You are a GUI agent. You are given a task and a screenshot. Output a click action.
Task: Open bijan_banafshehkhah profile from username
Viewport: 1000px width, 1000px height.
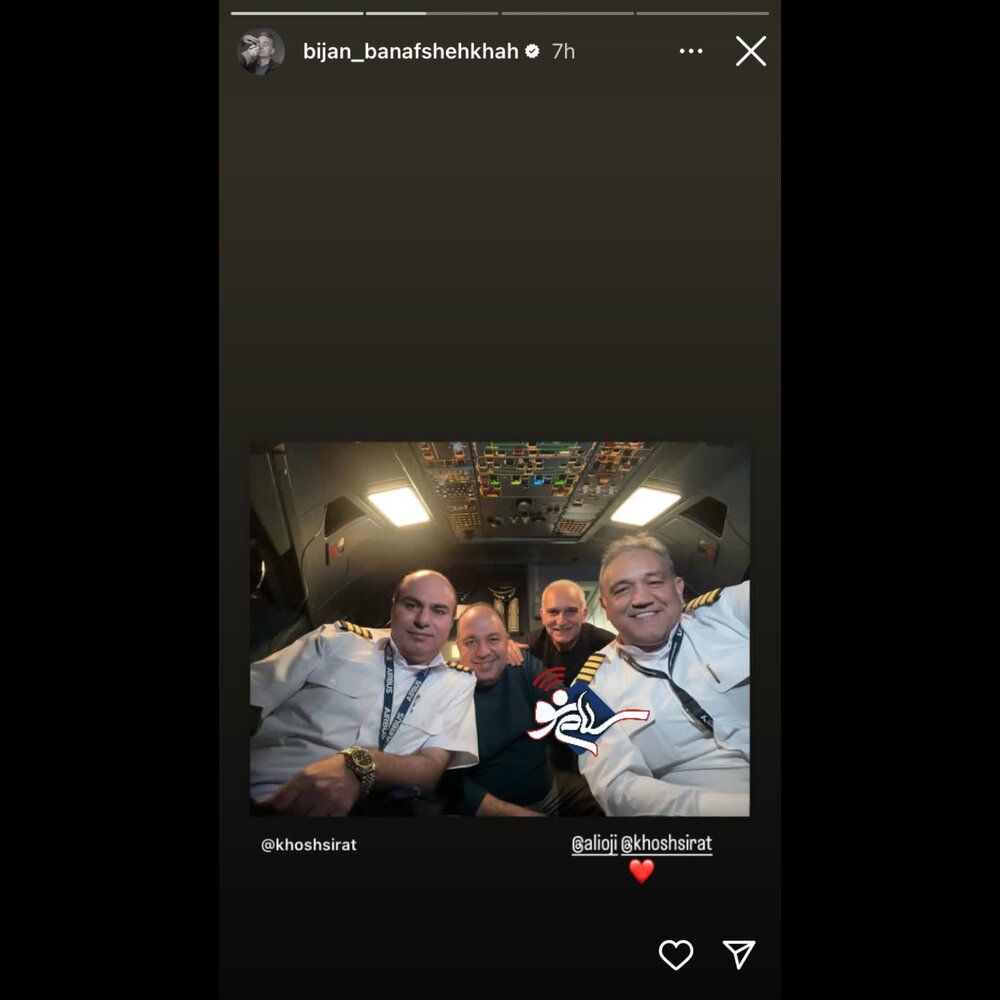[410, 51]
